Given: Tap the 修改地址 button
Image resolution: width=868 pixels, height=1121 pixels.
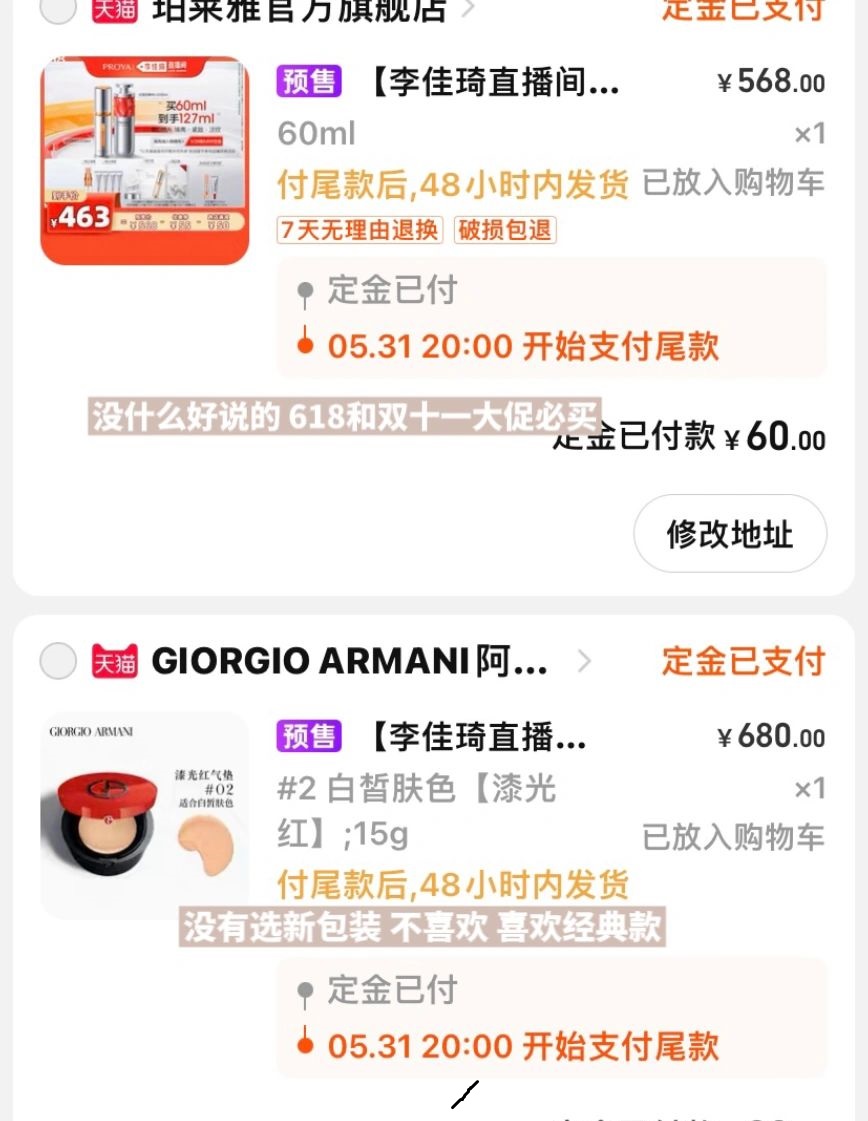Looking at the screenshot, I should [x=730, y=533].
